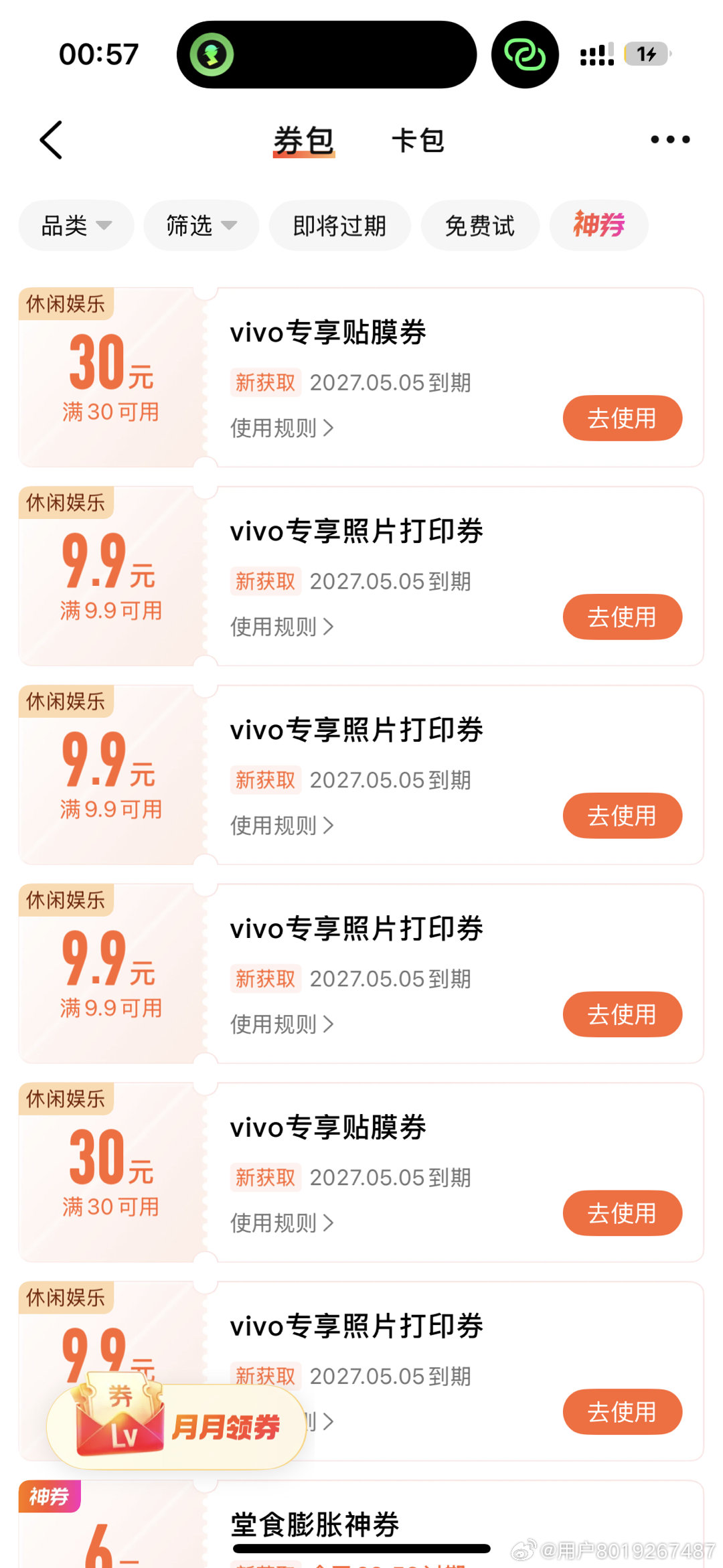This screenshot has width=723, height=1568.
Task: Open the 筛选 filter dropdown
Action: coord(201,226)
